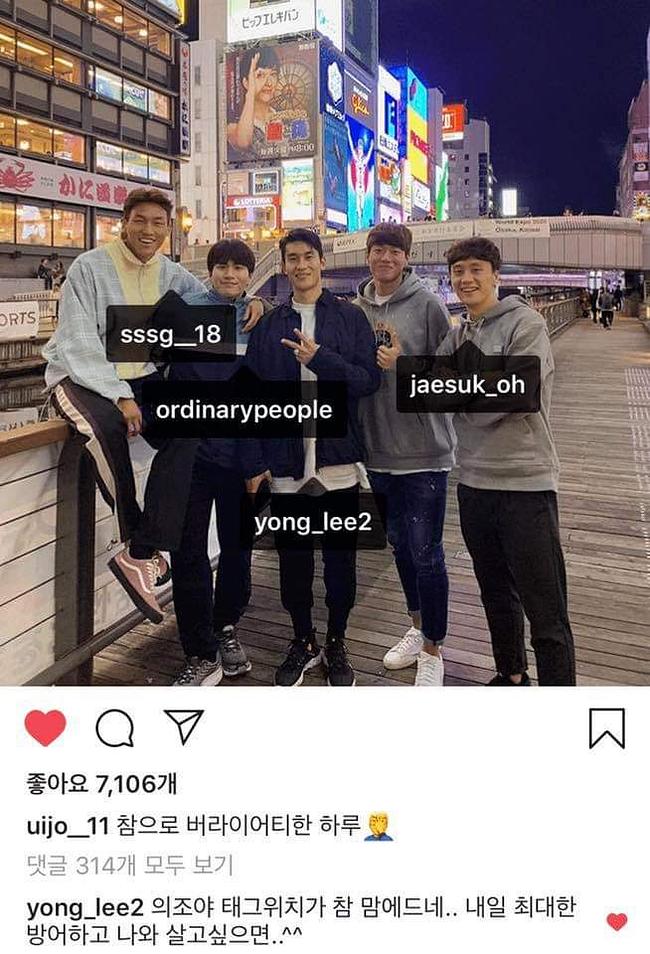Viewport: 650px width, 954px height.
Task: Share the post via the paper plane icon
Action: pos(183,726)
